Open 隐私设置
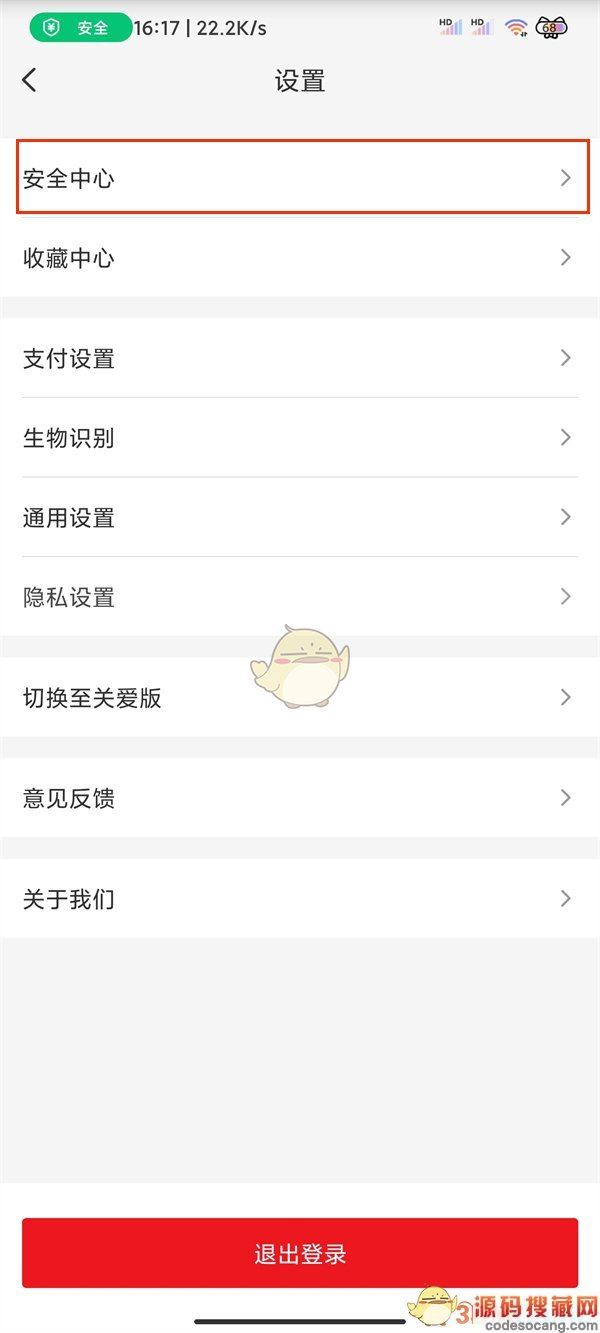The height and width of the screenshot is (1333, 600). tap(300, 597)
